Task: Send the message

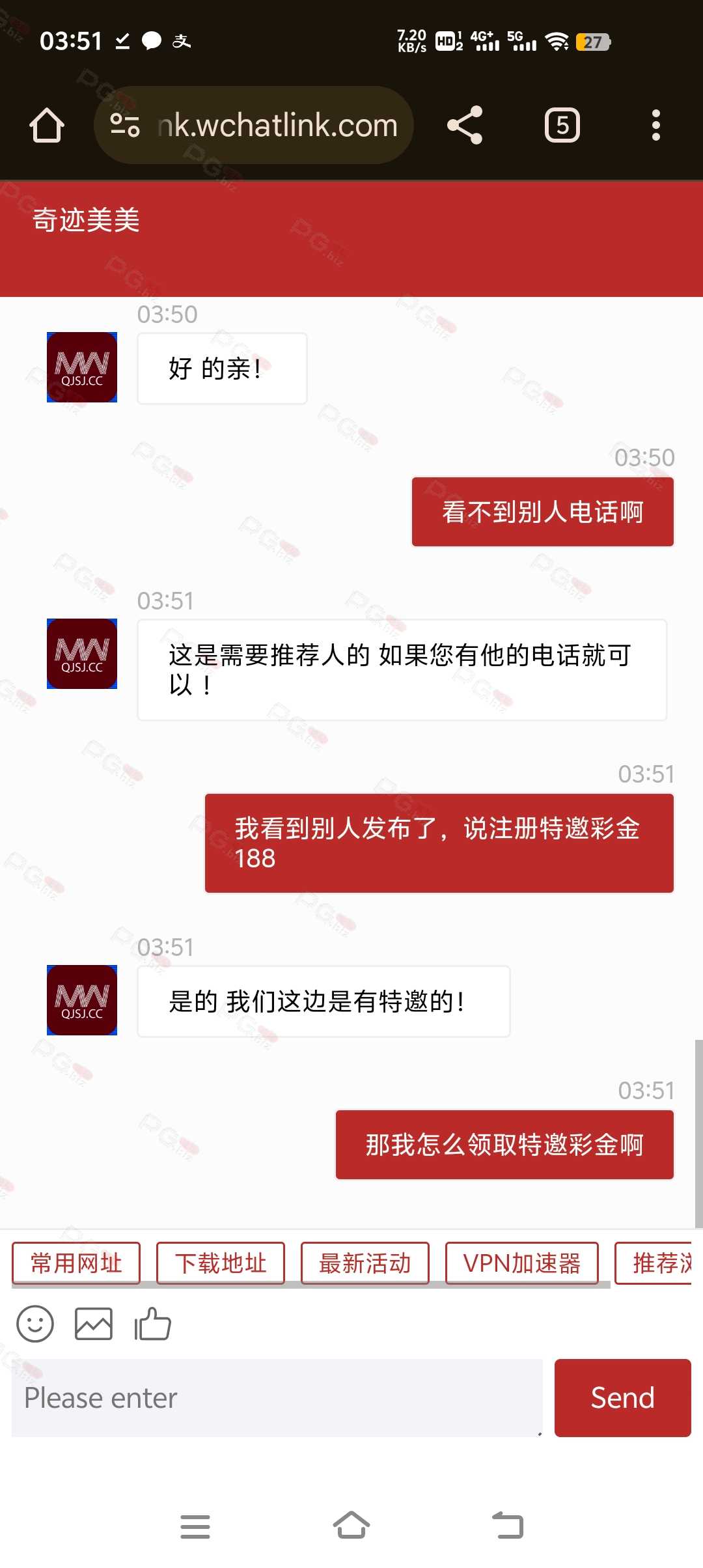Action: pos(622,1398)
